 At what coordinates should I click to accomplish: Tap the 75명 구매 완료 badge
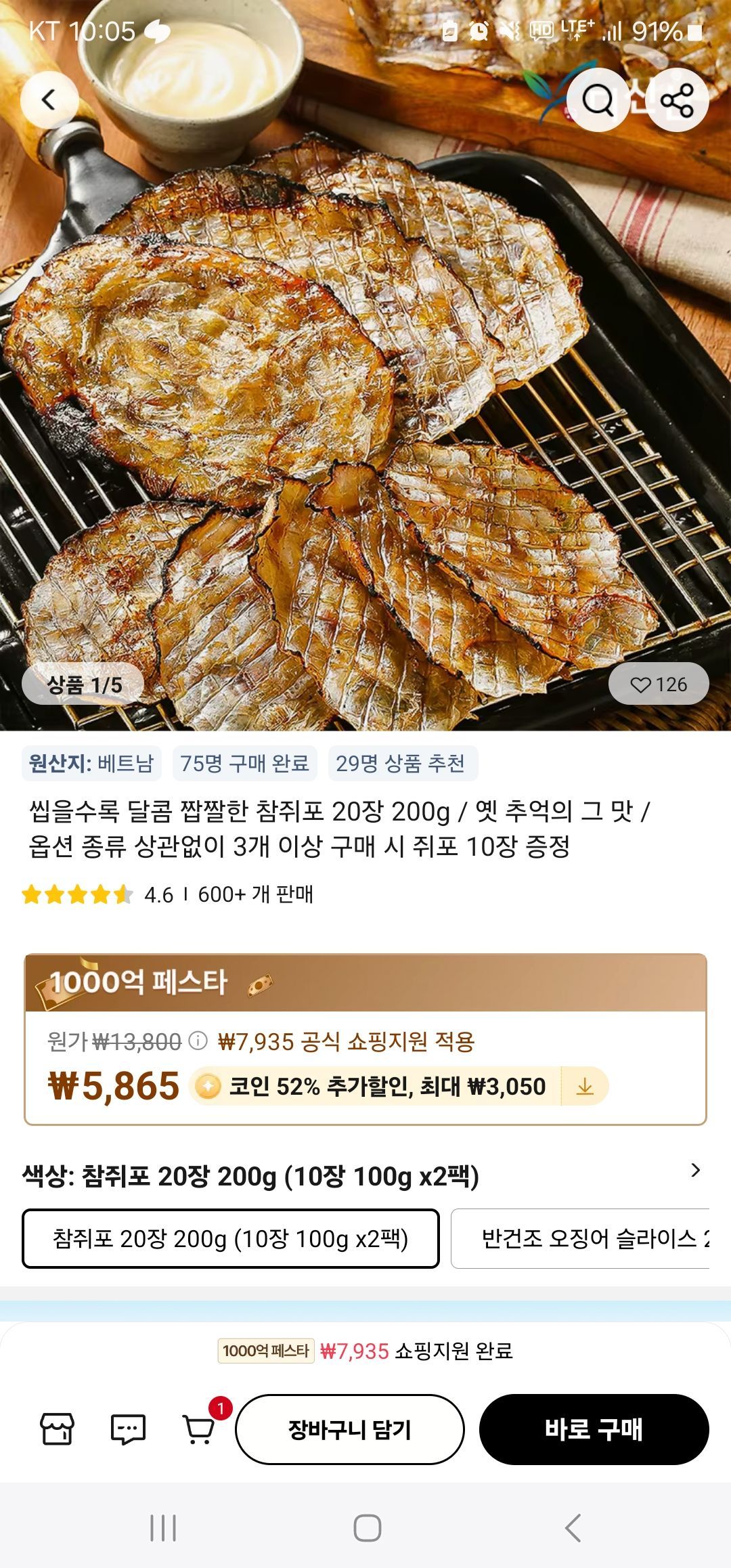coord(246,765)
